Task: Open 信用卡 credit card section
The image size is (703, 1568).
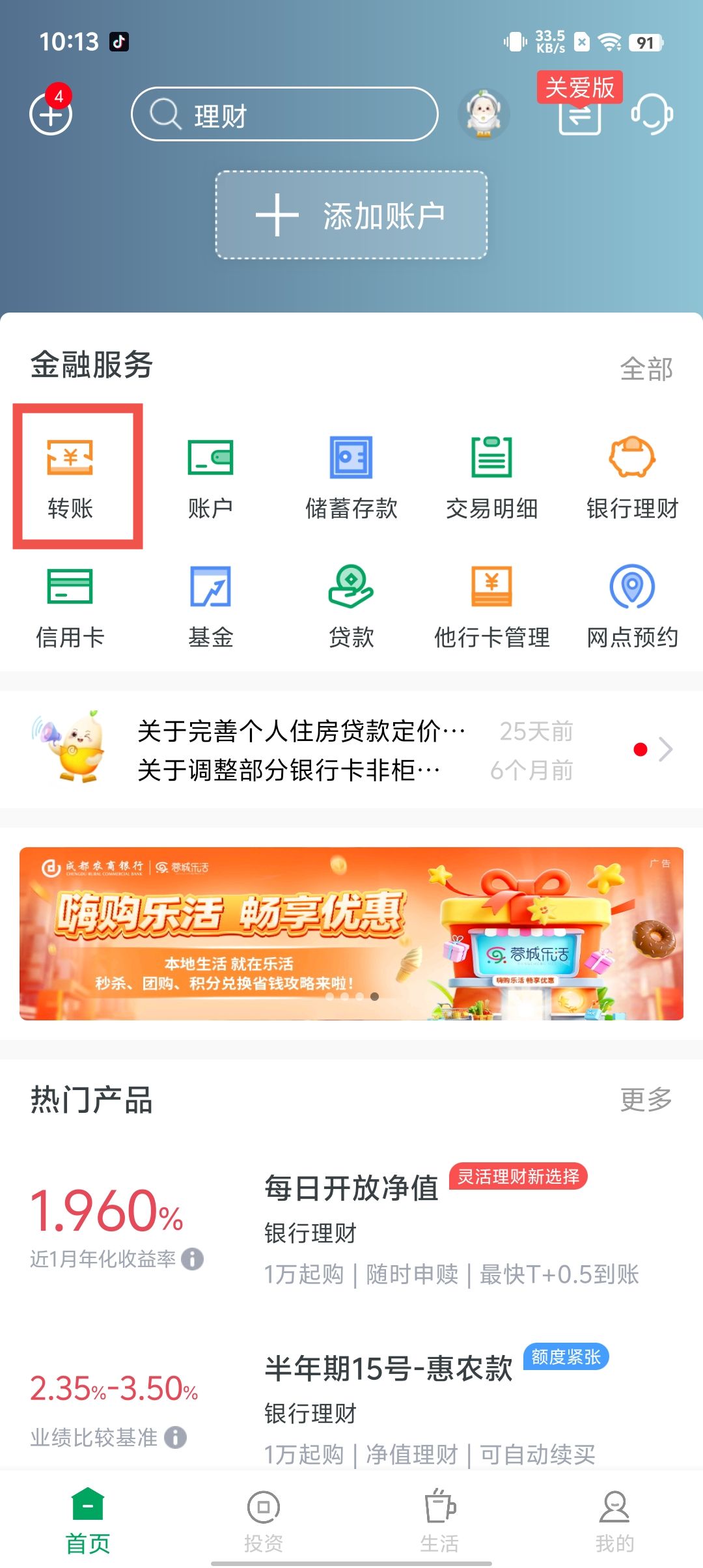Action: (70, 607)
